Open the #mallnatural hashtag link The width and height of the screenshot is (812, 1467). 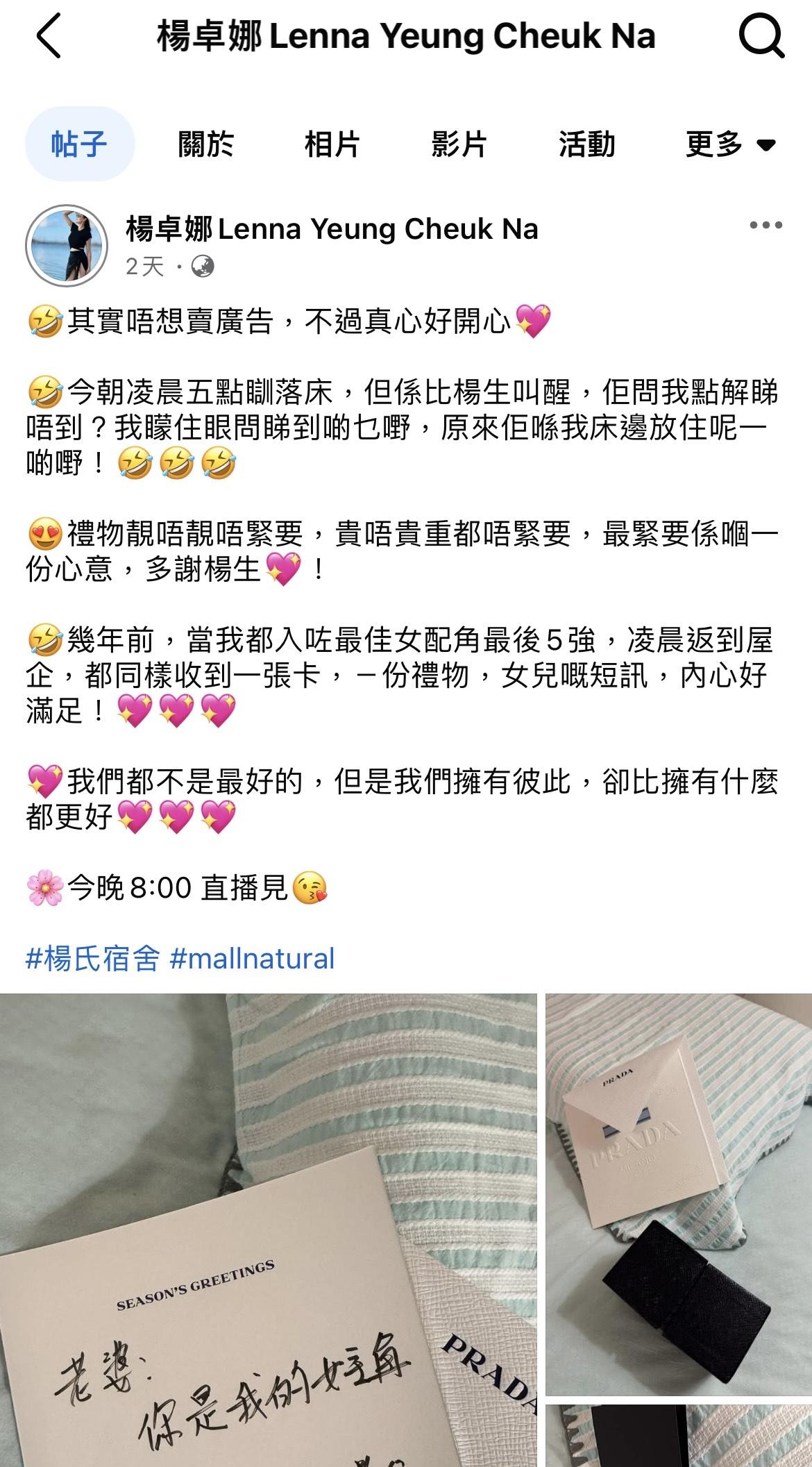[x=255, y=959]
